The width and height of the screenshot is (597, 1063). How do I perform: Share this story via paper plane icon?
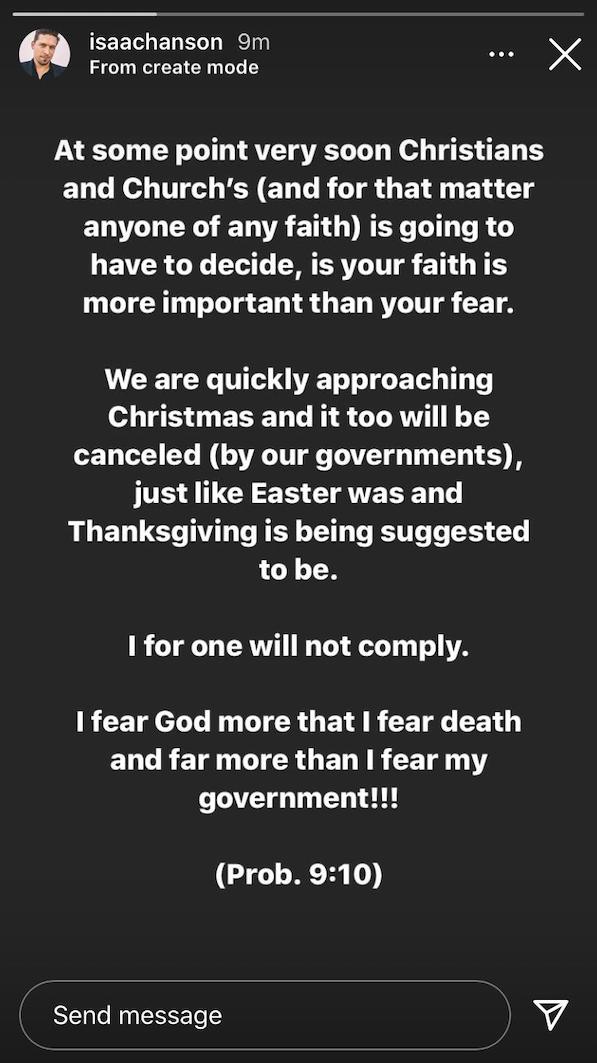tap(550, 1015)
